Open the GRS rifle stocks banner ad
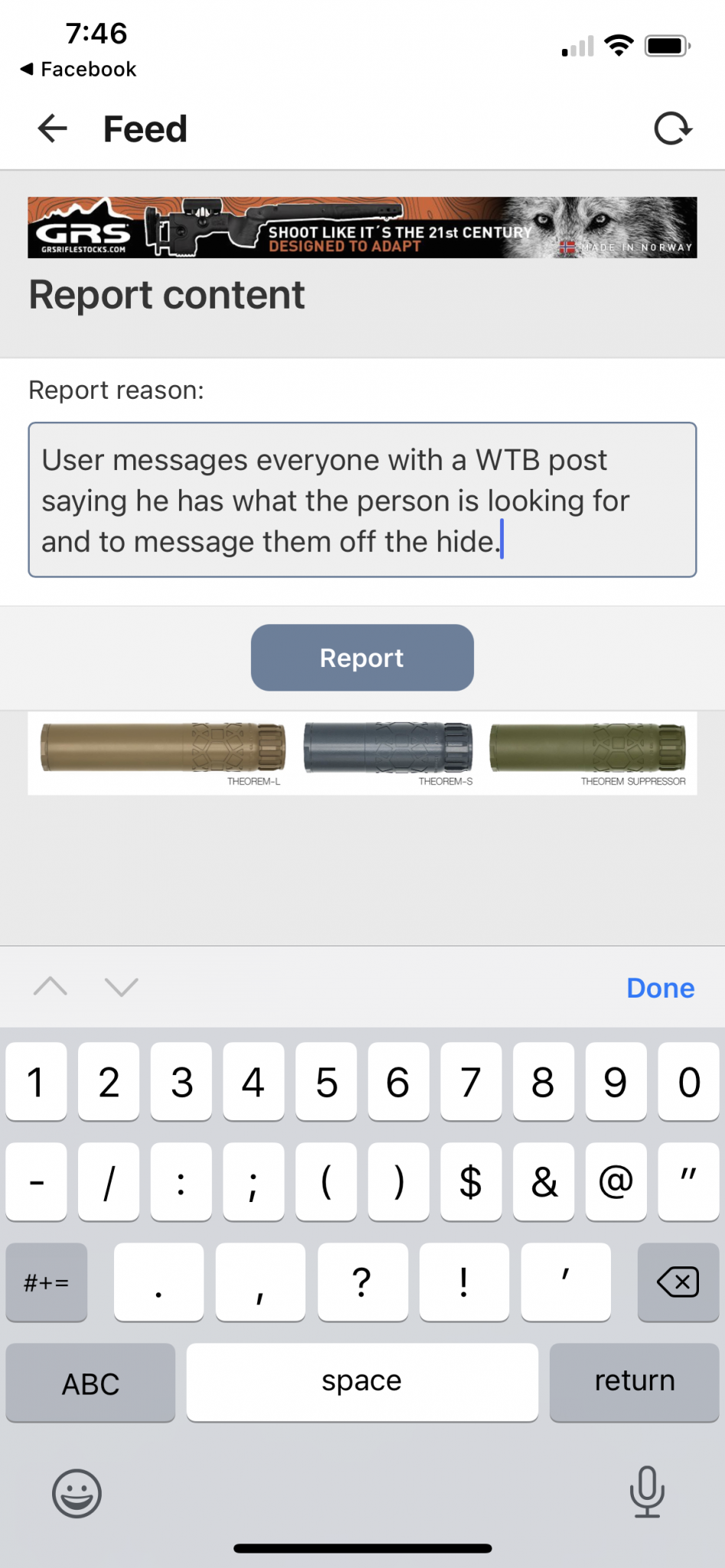The width and height of the screenshot is (725, 1568). coord(362,227)
